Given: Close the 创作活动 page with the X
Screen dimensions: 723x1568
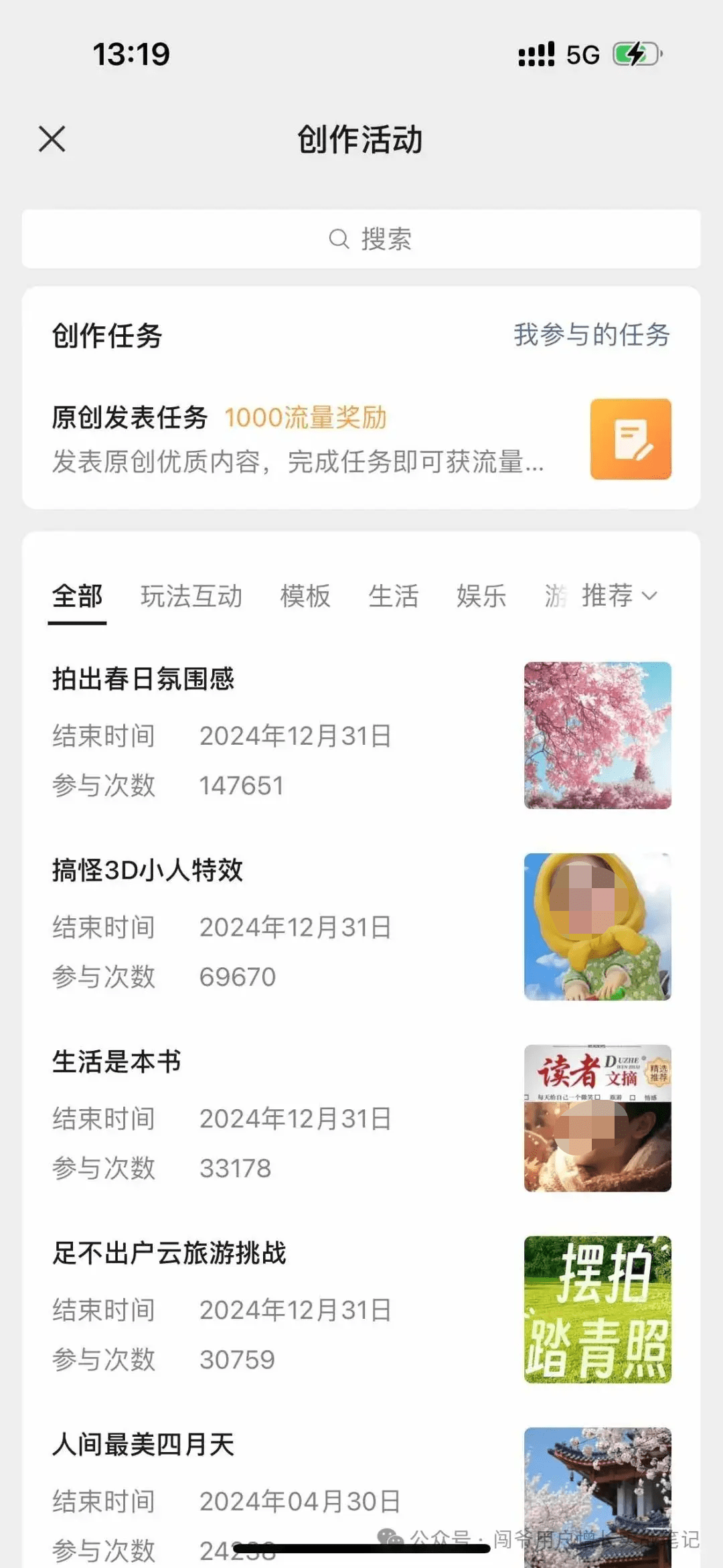Looking at the screenshot, I should (51, 141).
